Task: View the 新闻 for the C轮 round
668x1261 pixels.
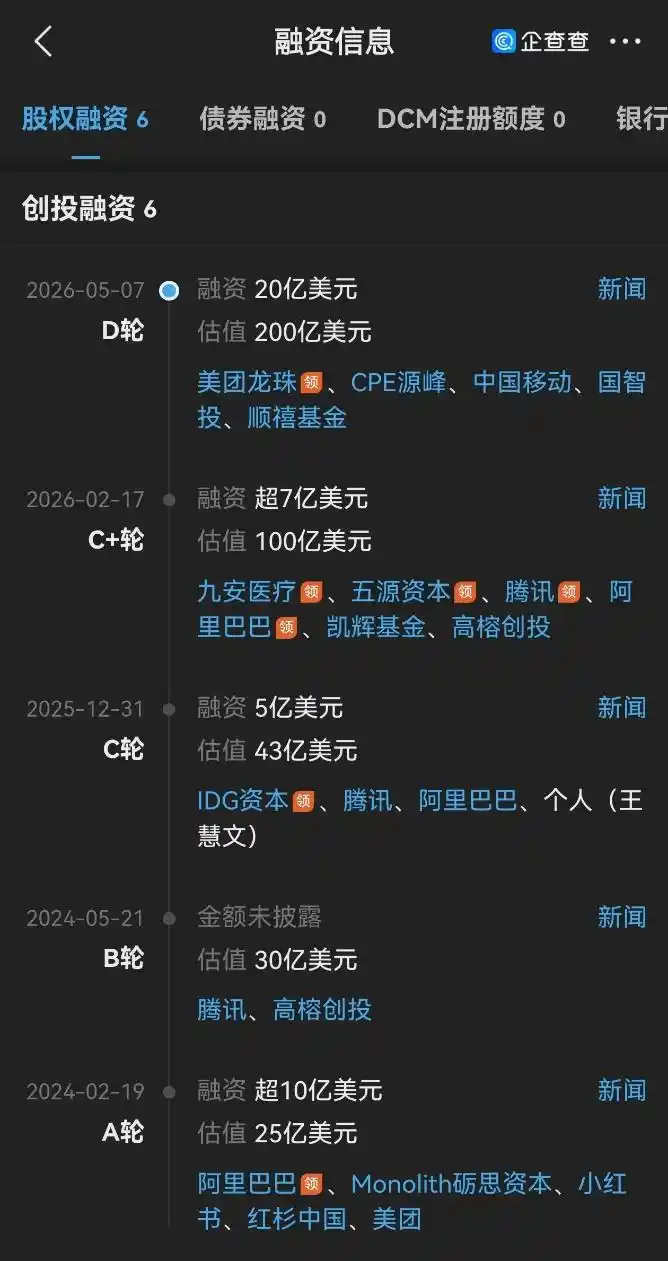Action: click(622, 707)
